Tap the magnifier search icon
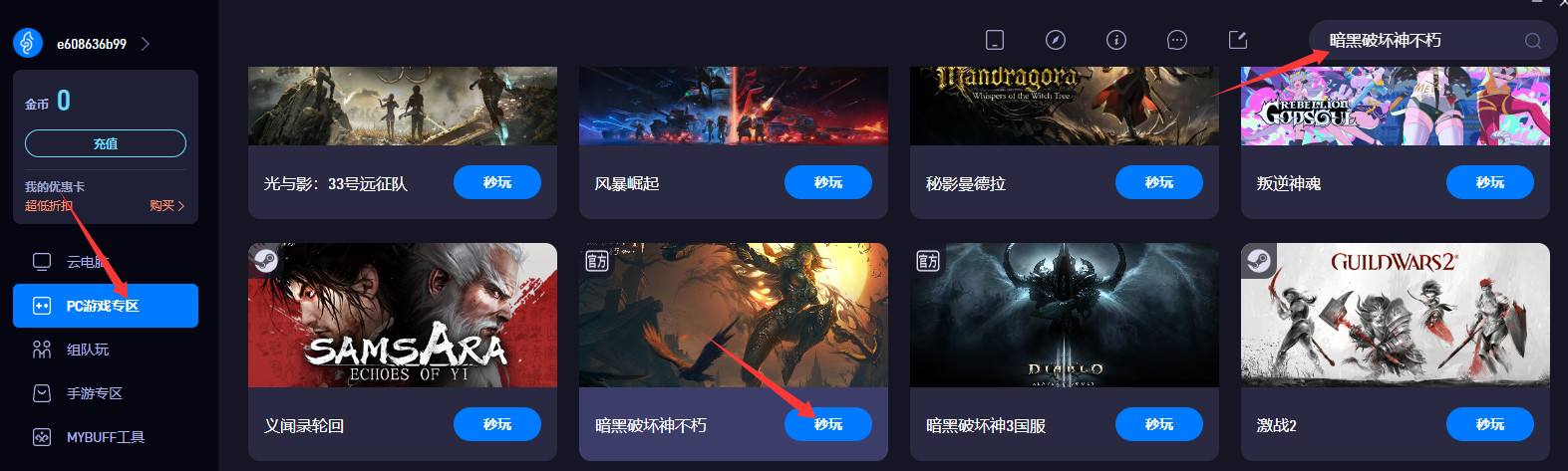Viewport: 1568px width, 471px height. pos(1532,41)
